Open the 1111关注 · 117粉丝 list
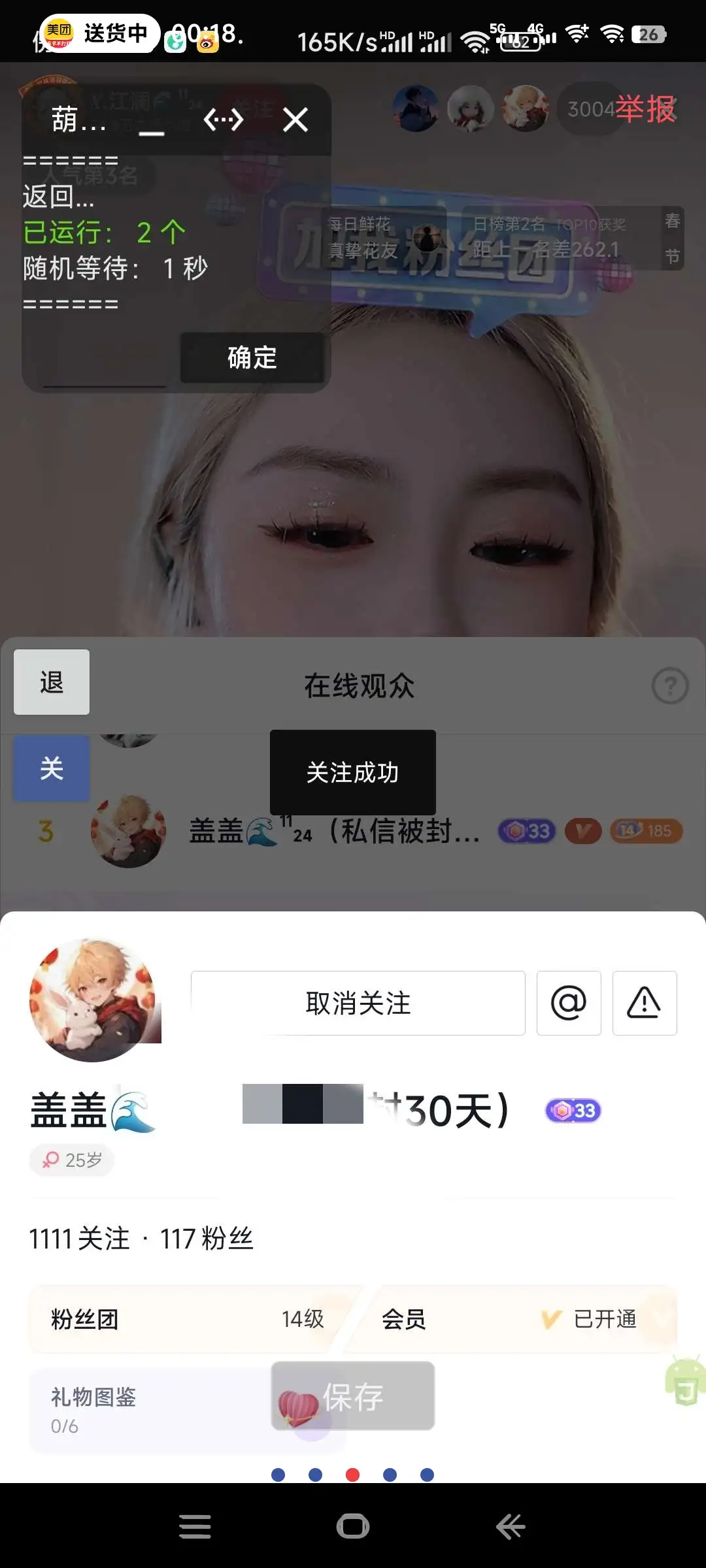The image size is (706, 1568). click(x=141, y=1237)
